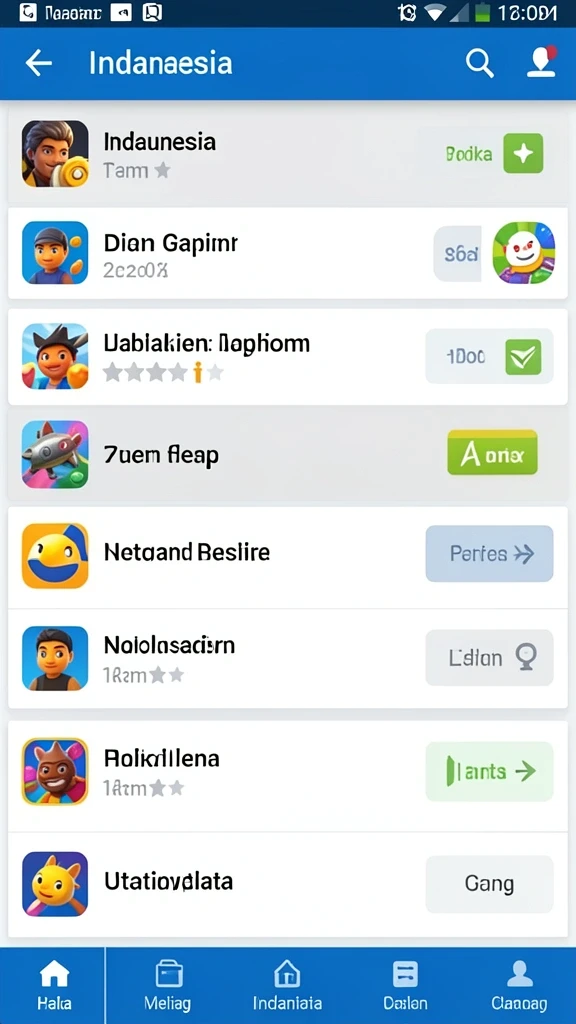Tap the green button on 7uem fleap
The height and width of the screenshot is (1024, 576).
point(492,453)
